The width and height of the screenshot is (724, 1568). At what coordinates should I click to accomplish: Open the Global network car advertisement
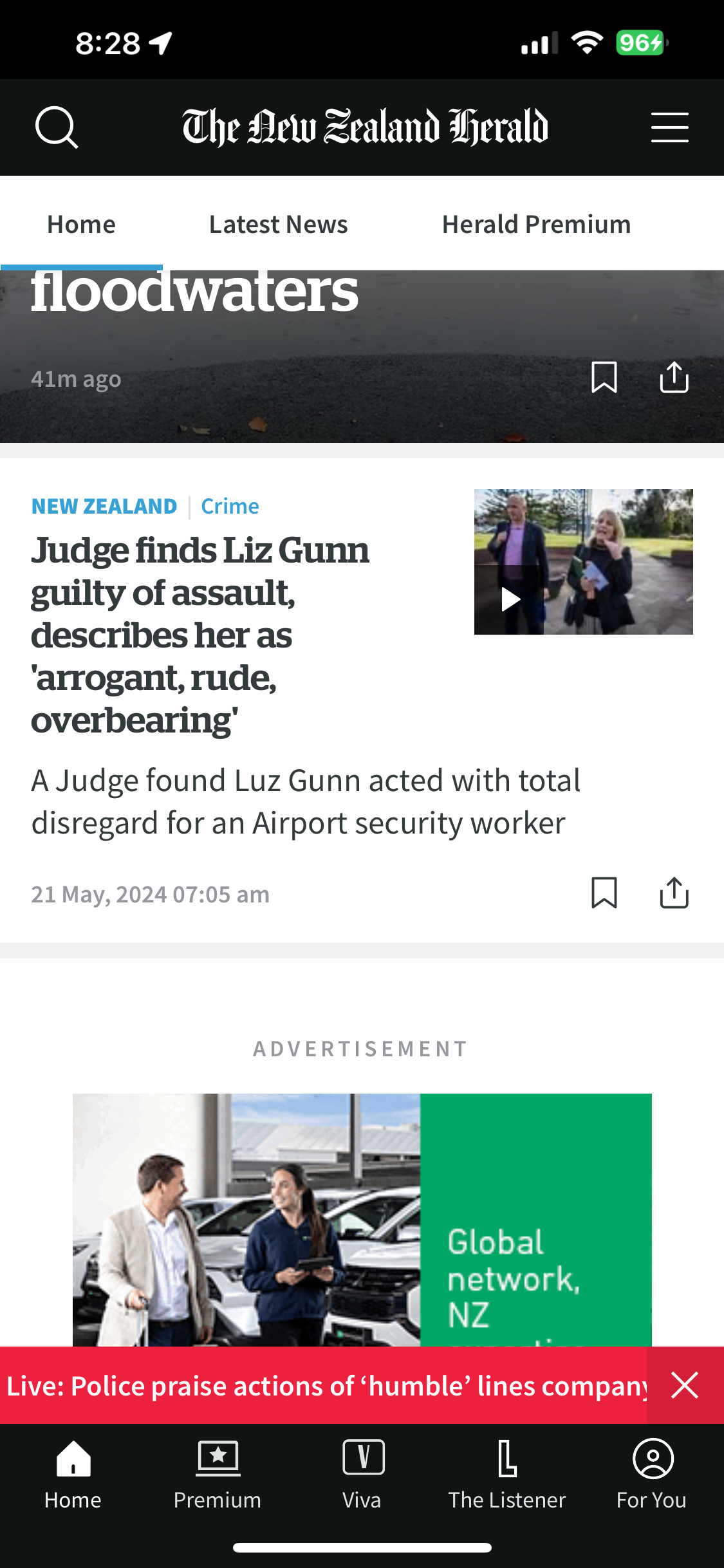pyautogui.click(x=362, y=1220)
